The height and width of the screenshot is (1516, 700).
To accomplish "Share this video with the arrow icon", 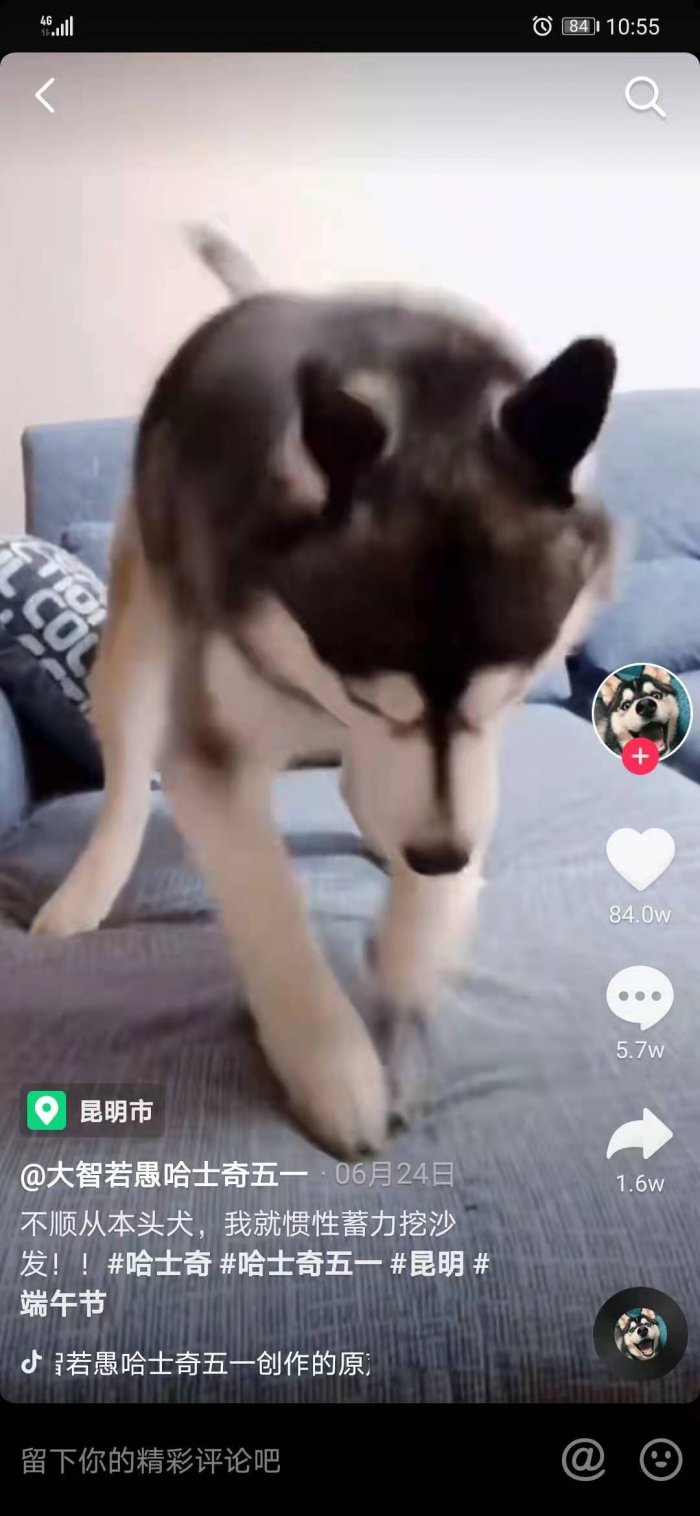I will (640, 1136).
